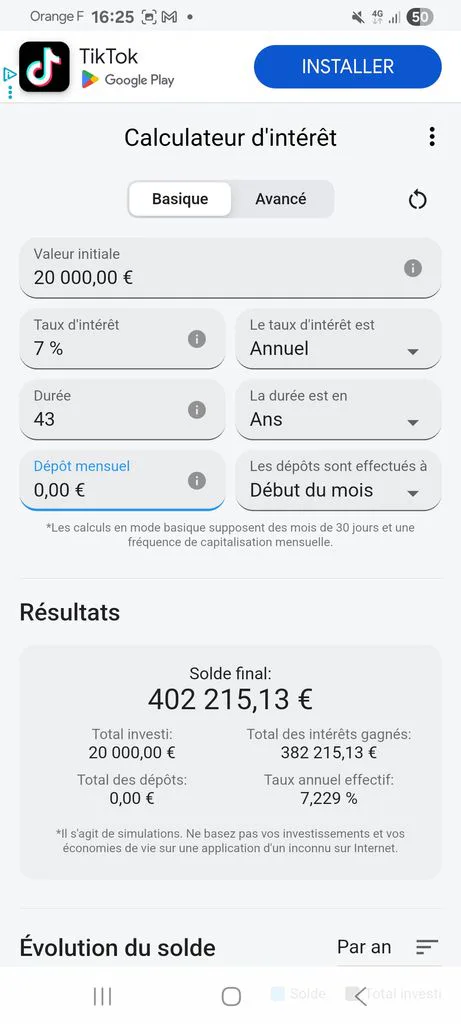Show info about Valeur initiale
Screen dimensions: 461x1024
(413, 268)
